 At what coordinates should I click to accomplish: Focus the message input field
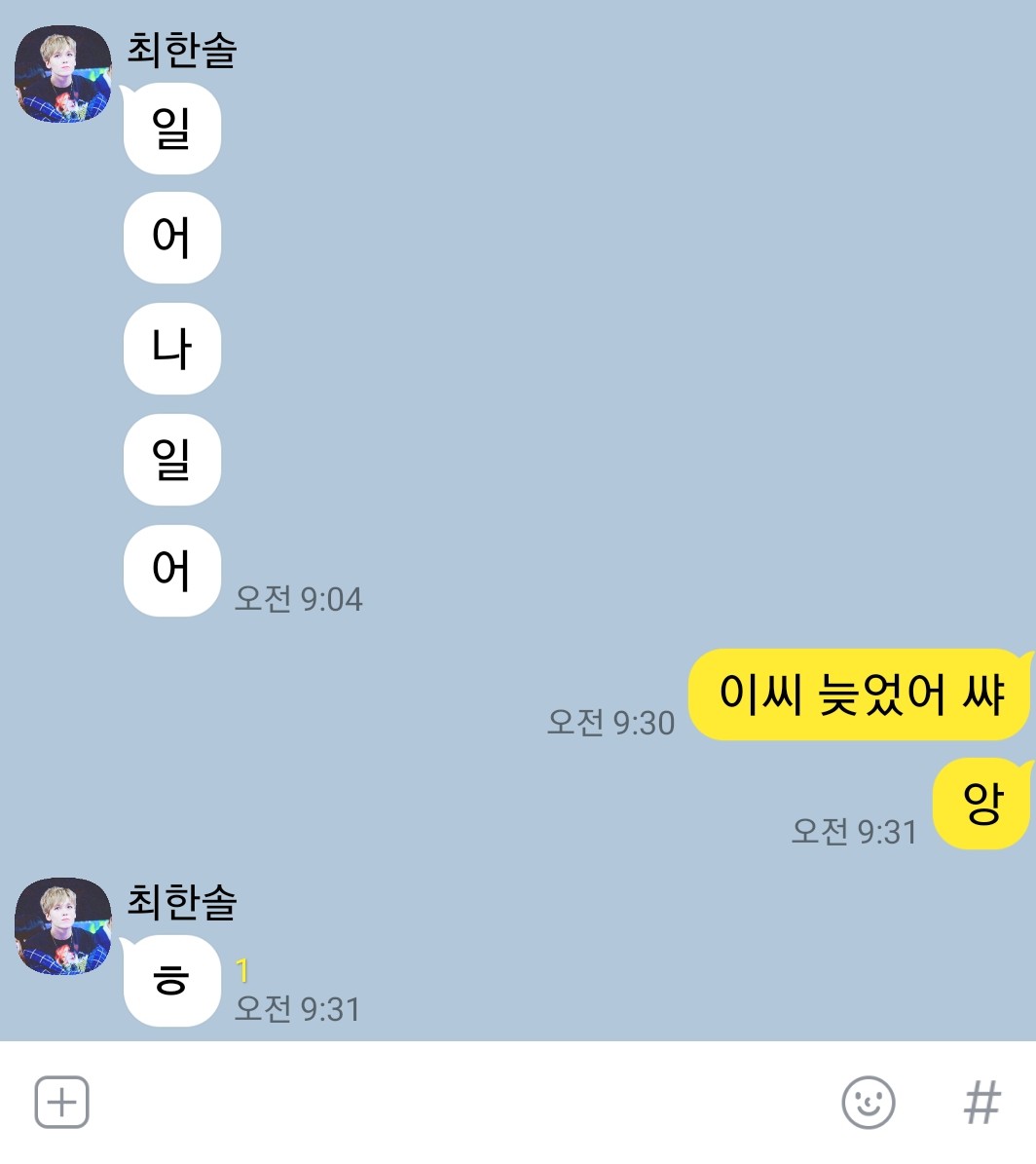tap(458, 1103)
